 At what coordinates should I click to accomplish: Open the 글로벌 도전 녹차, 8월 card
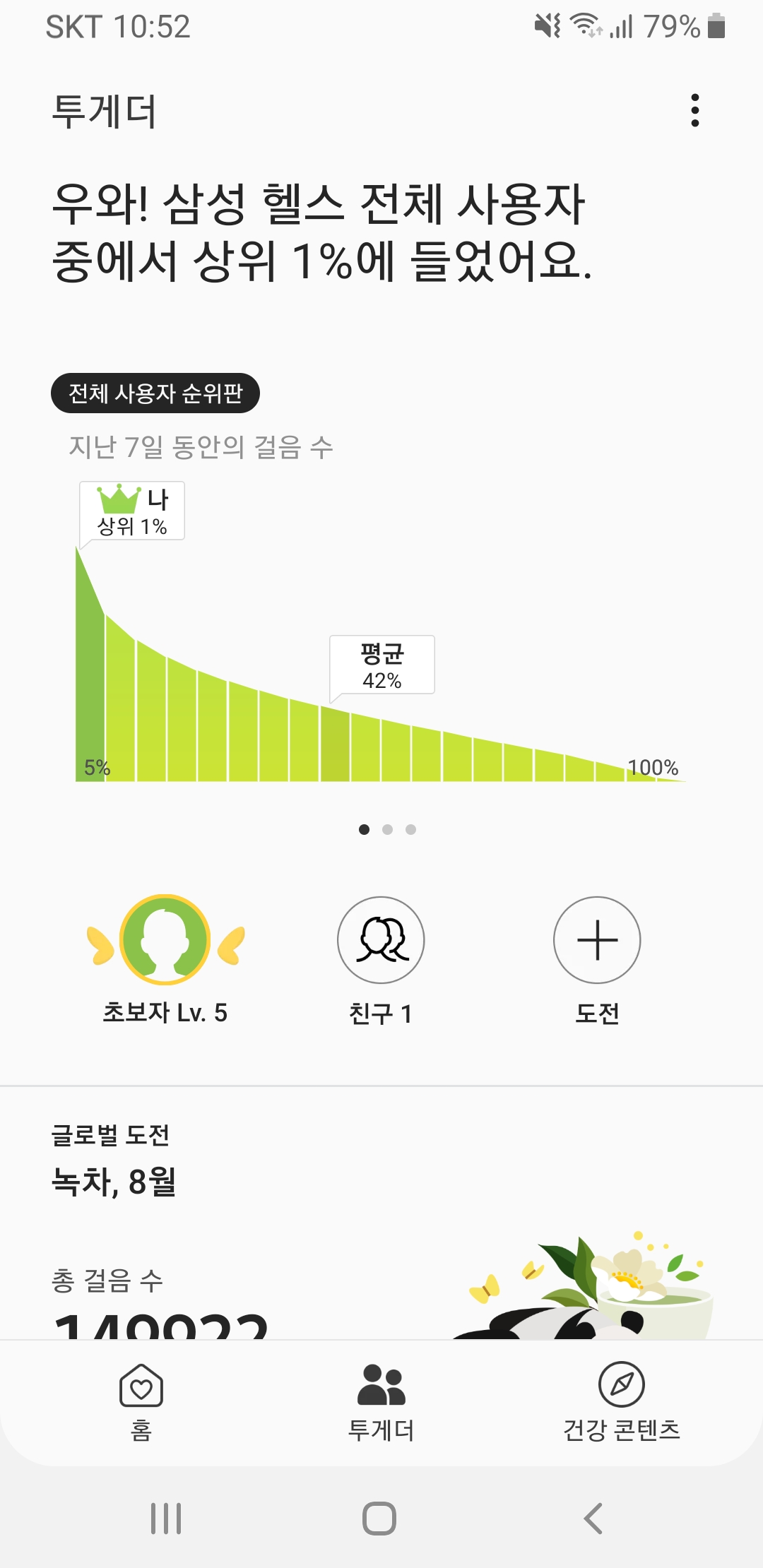[381, 1215]
